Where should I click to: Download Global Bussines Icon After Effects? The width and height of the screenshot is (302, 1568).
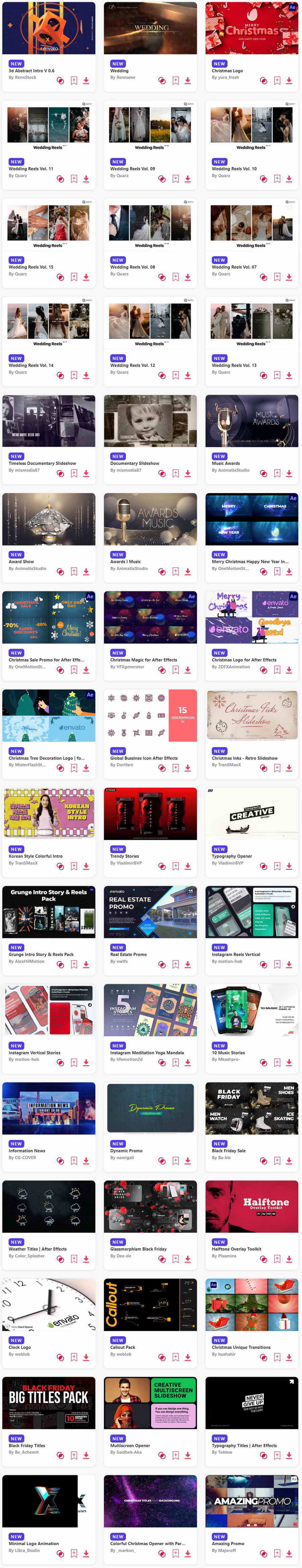click(188, 768)
